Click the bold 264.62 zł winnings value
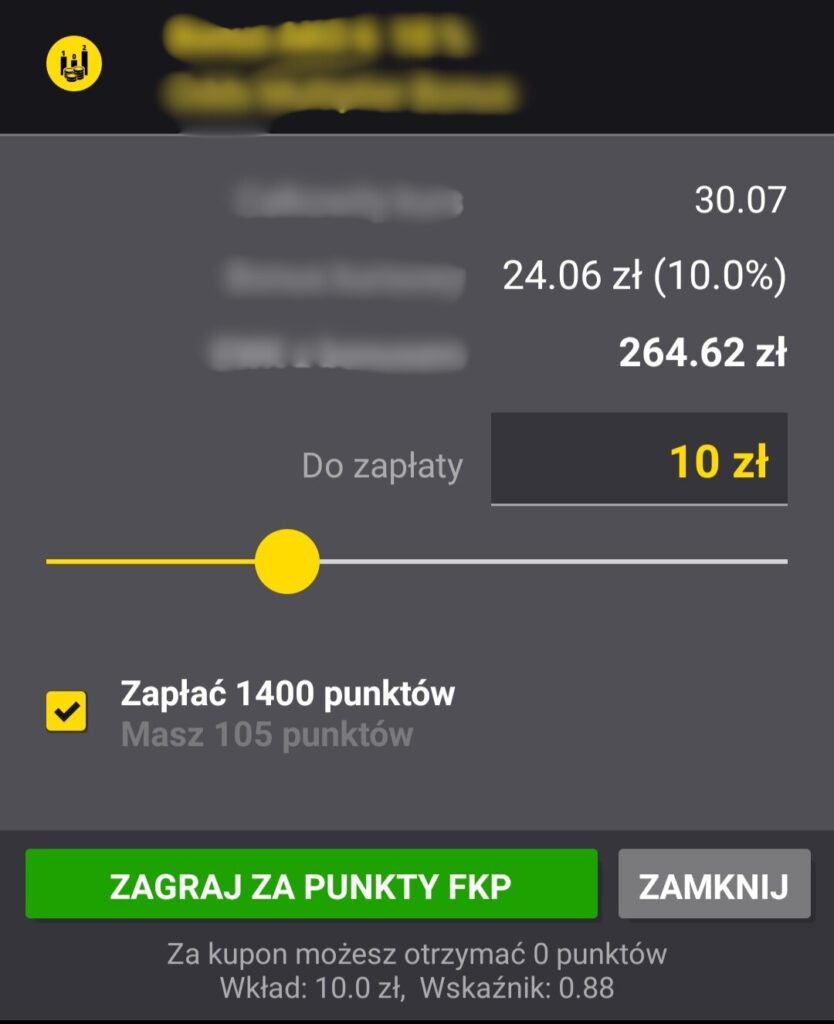The height and width of the screenshot is (1024, 834). (702, 351)
